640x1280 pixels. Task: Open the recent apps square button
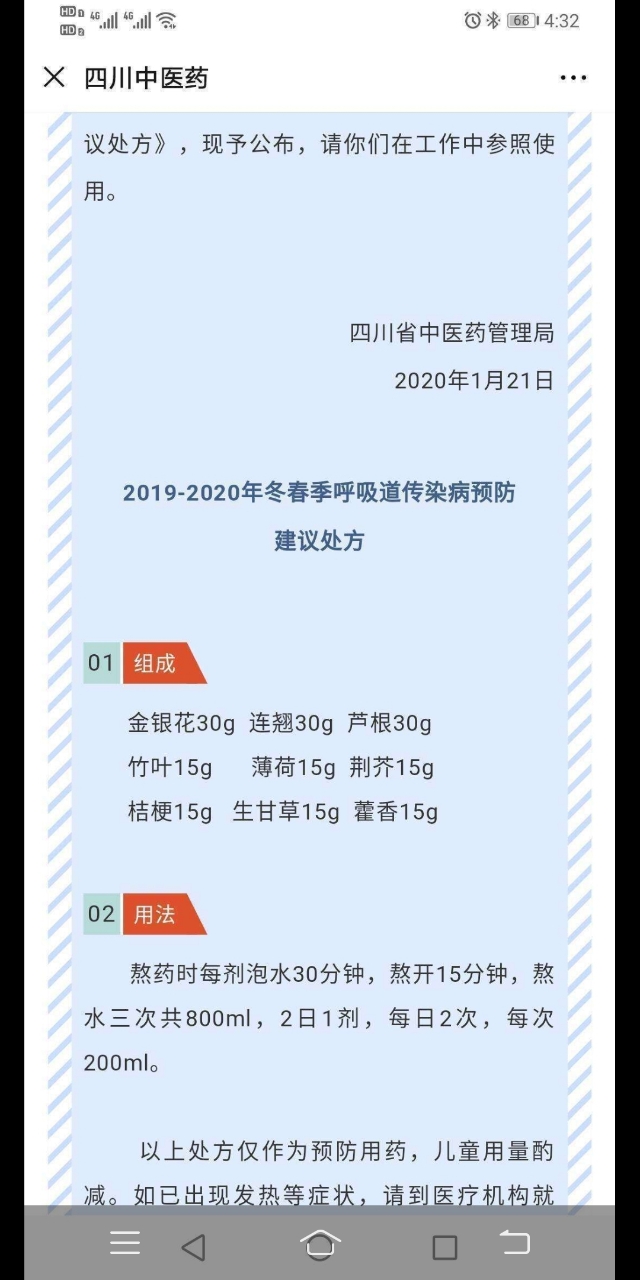pos(445,1246)
